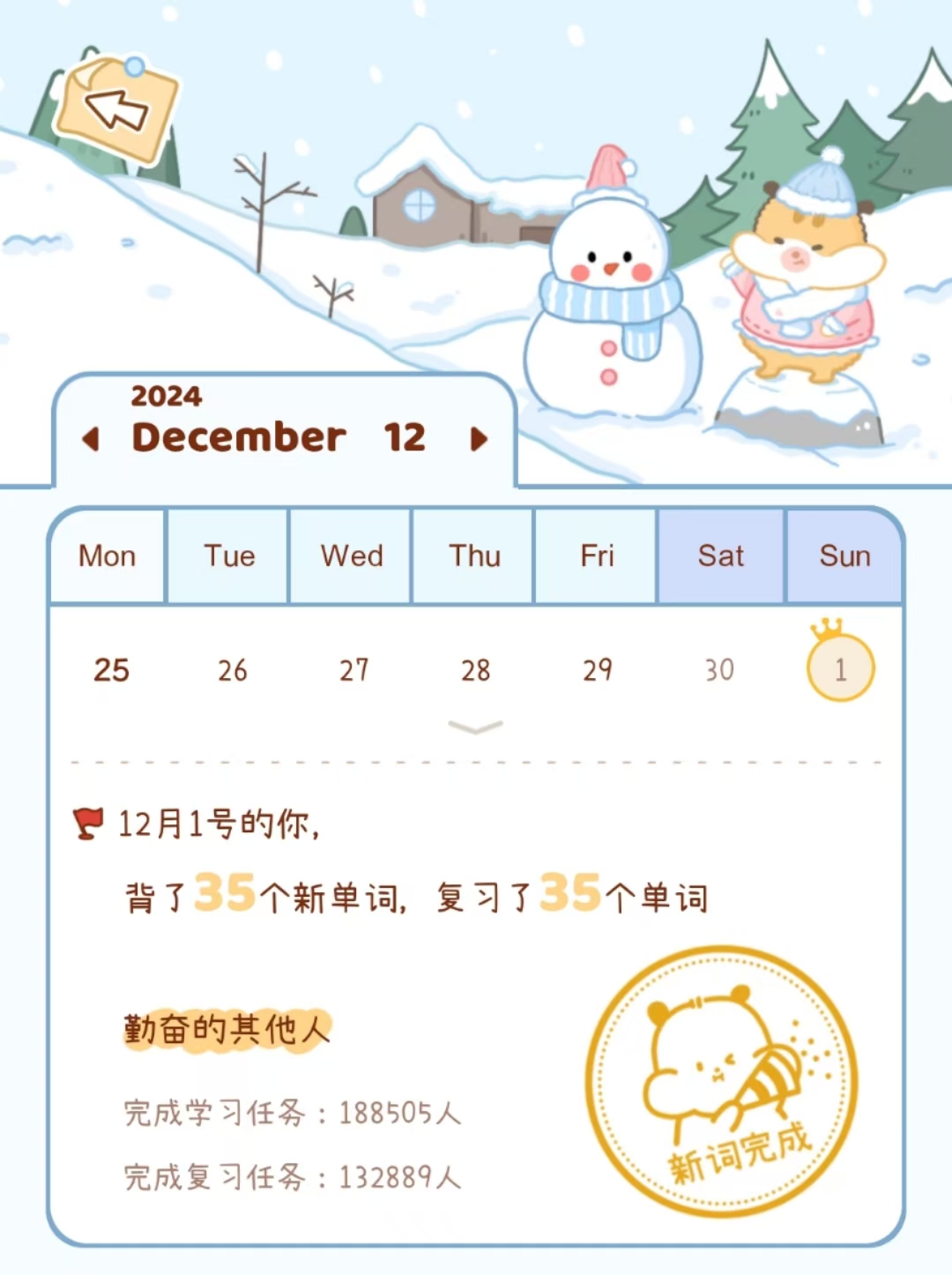The height and width of the screenshot is (1275, 952).
Task: Expand the calendar with the down chevron
Action: tap(475, 727)
